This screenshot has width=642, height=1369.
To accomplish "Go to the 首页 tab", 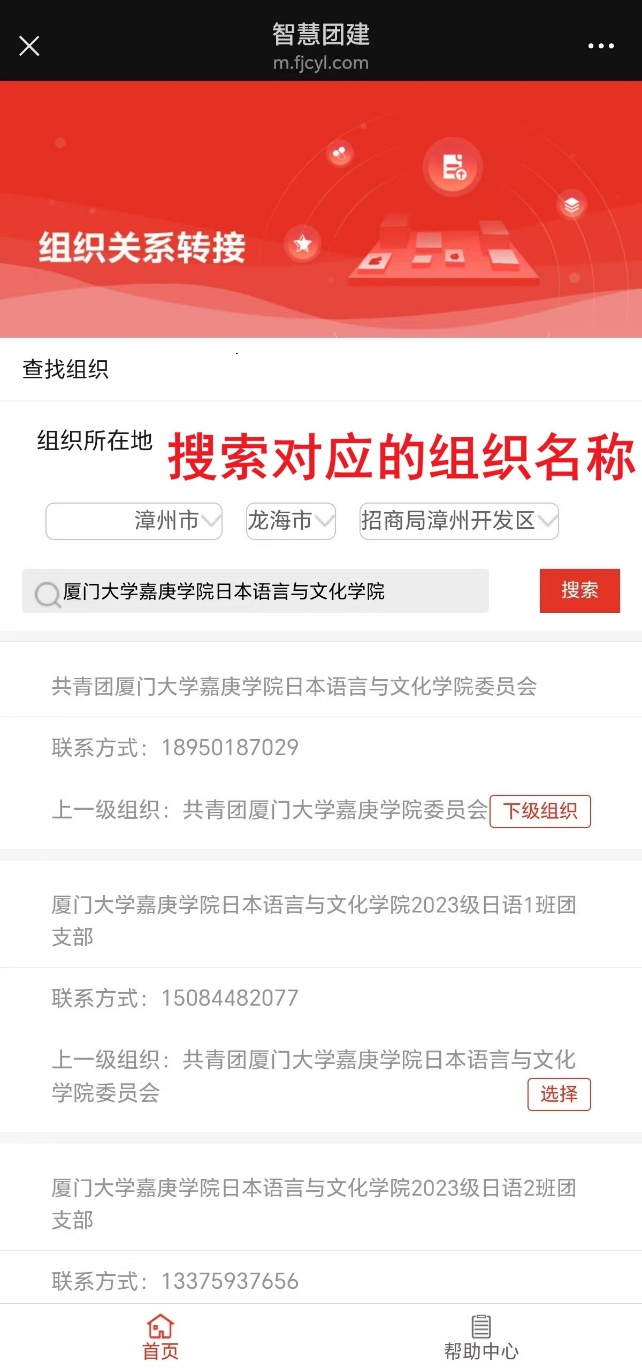I will [160, 1338].
